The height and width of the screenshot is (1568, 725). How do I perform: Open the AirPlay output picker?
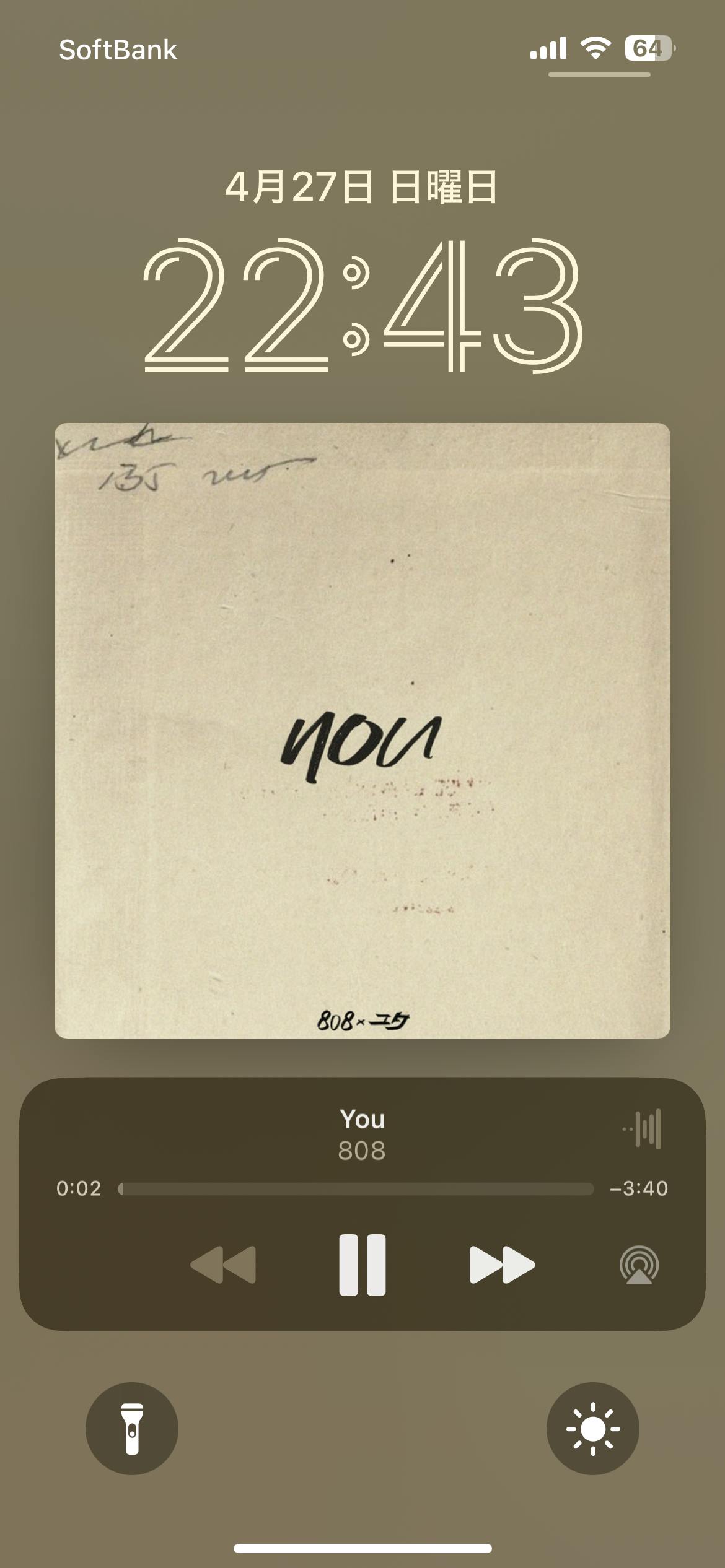[639, 1265]
